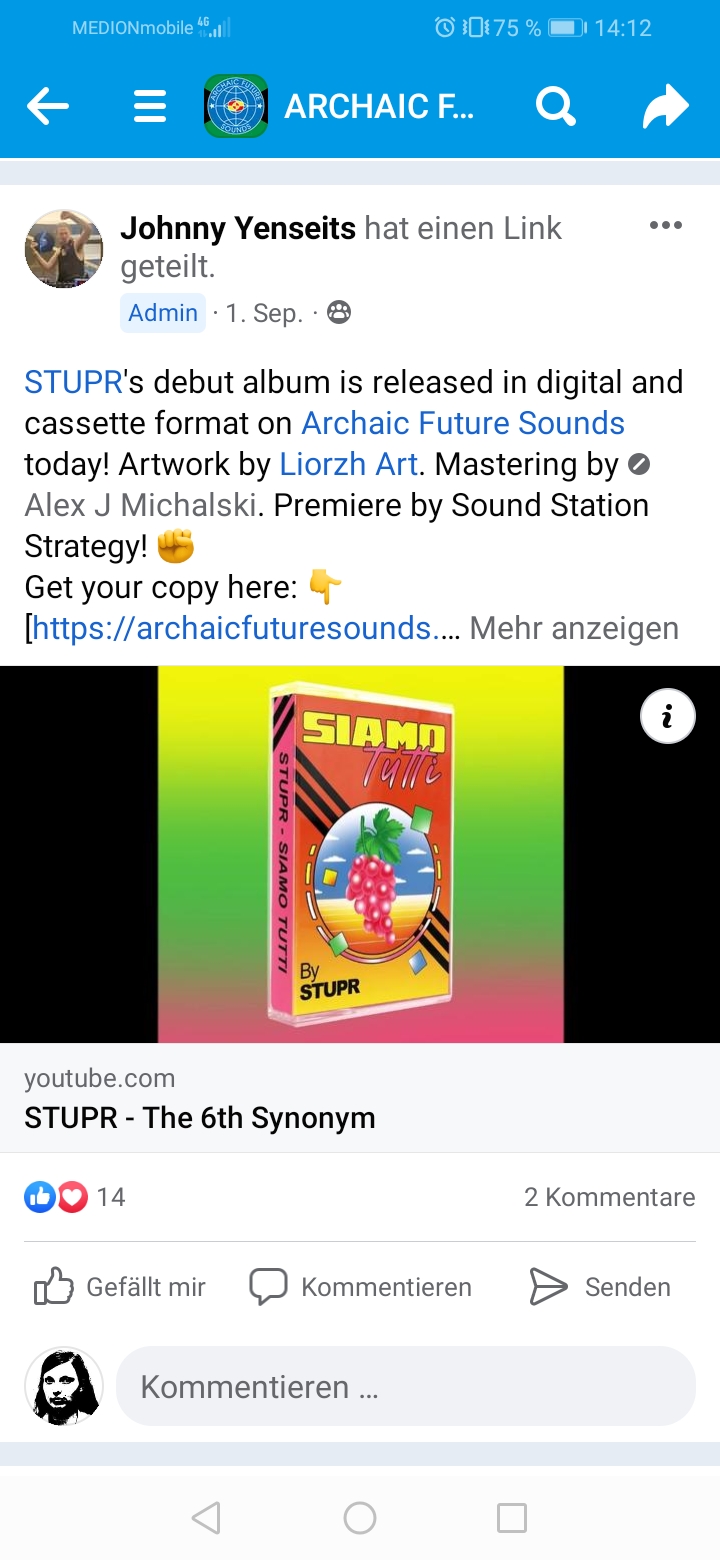Screen dimensions: 720x1560
Task: Like the post with Gefällt mir
Action: (120, 1287)
